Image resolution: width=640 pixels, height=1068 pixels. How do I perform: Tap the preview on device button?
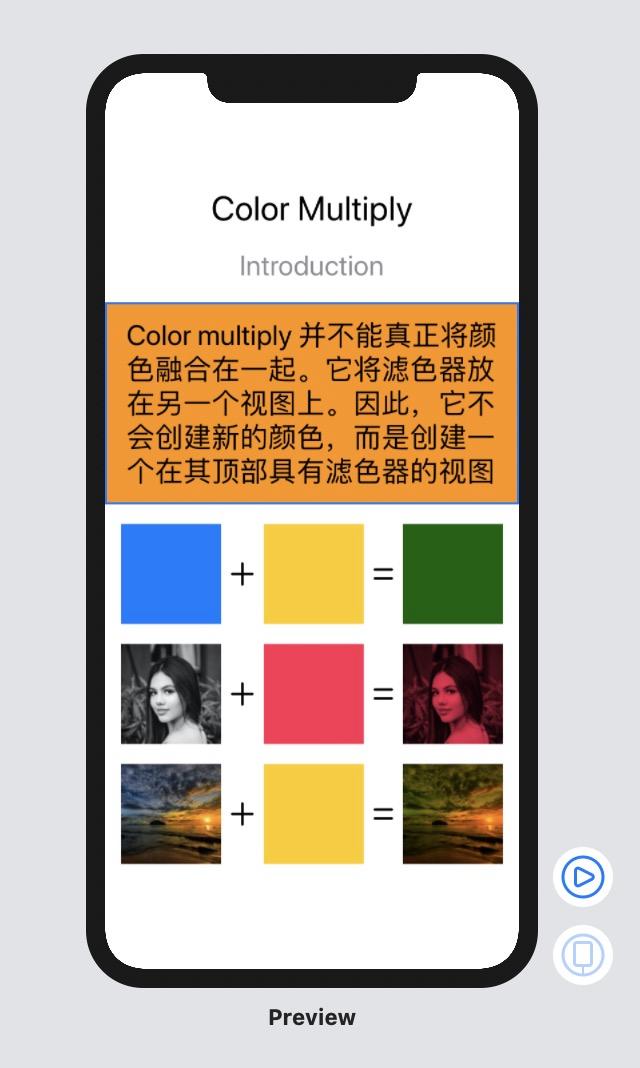582,954
